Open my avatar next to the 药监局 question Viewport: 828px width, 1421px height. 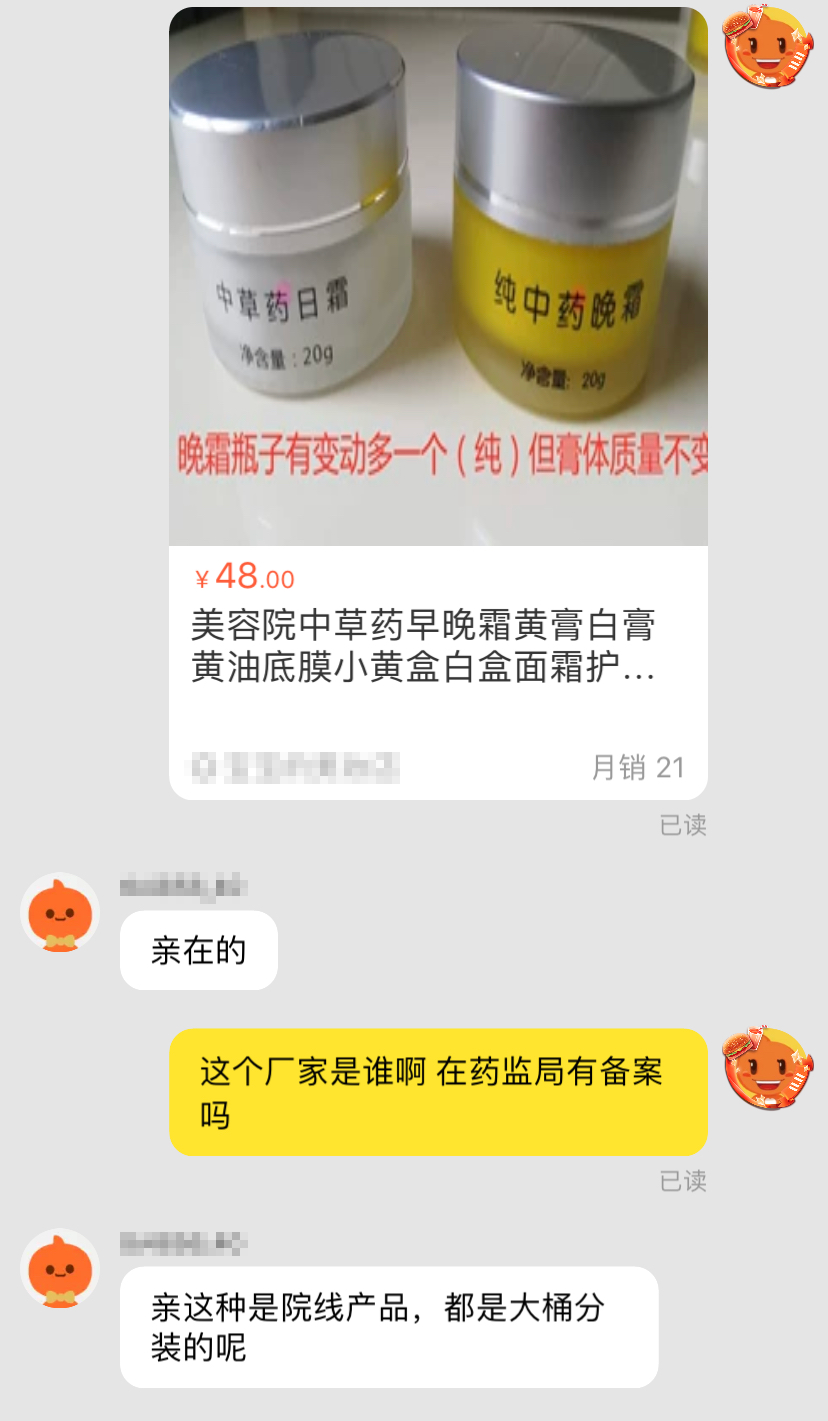(768, 1067)
